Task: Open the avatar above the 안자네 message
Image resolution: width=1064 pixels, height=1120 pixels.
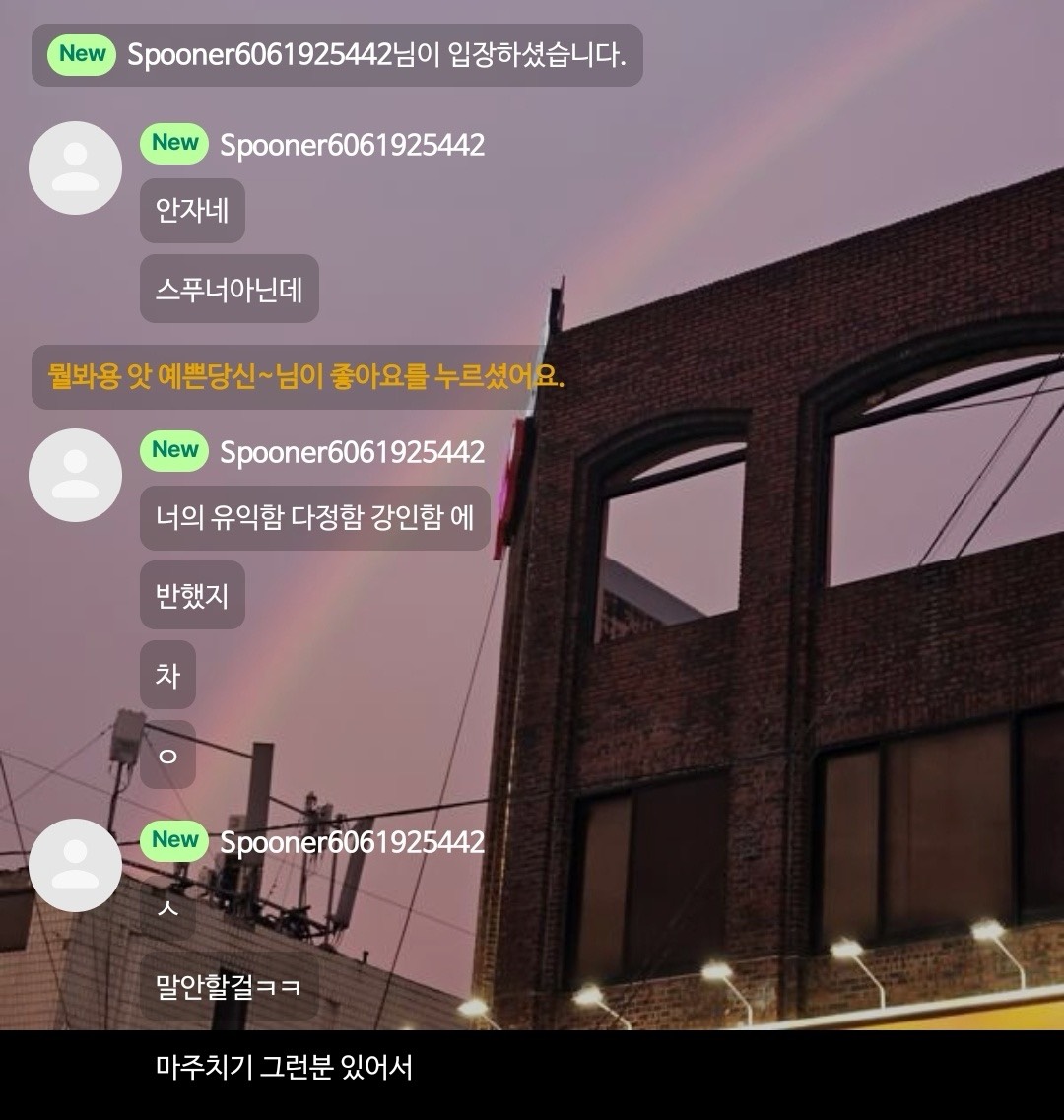Action: coord(75,168)
